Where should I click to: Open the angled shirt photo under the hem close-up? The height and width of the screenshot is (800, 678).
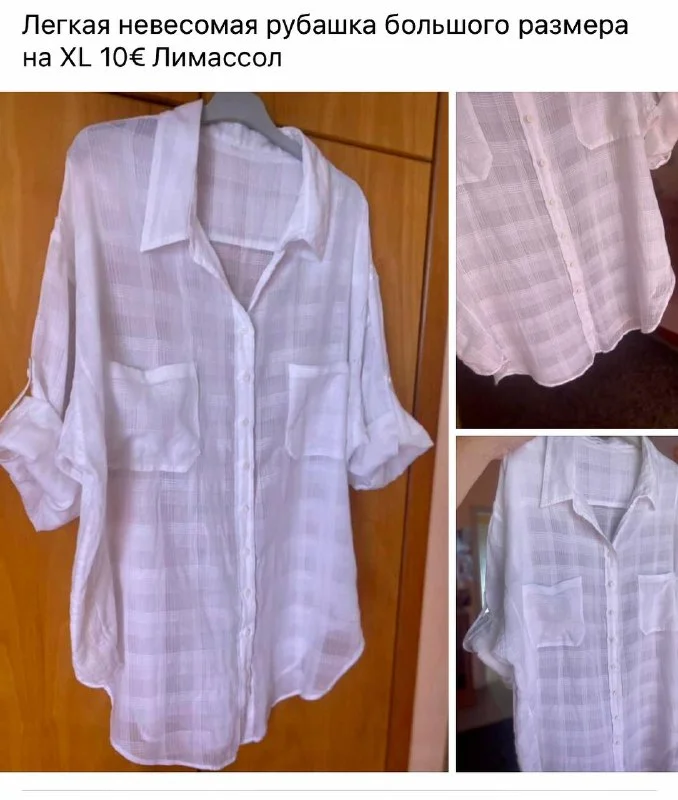coord(567,603)
